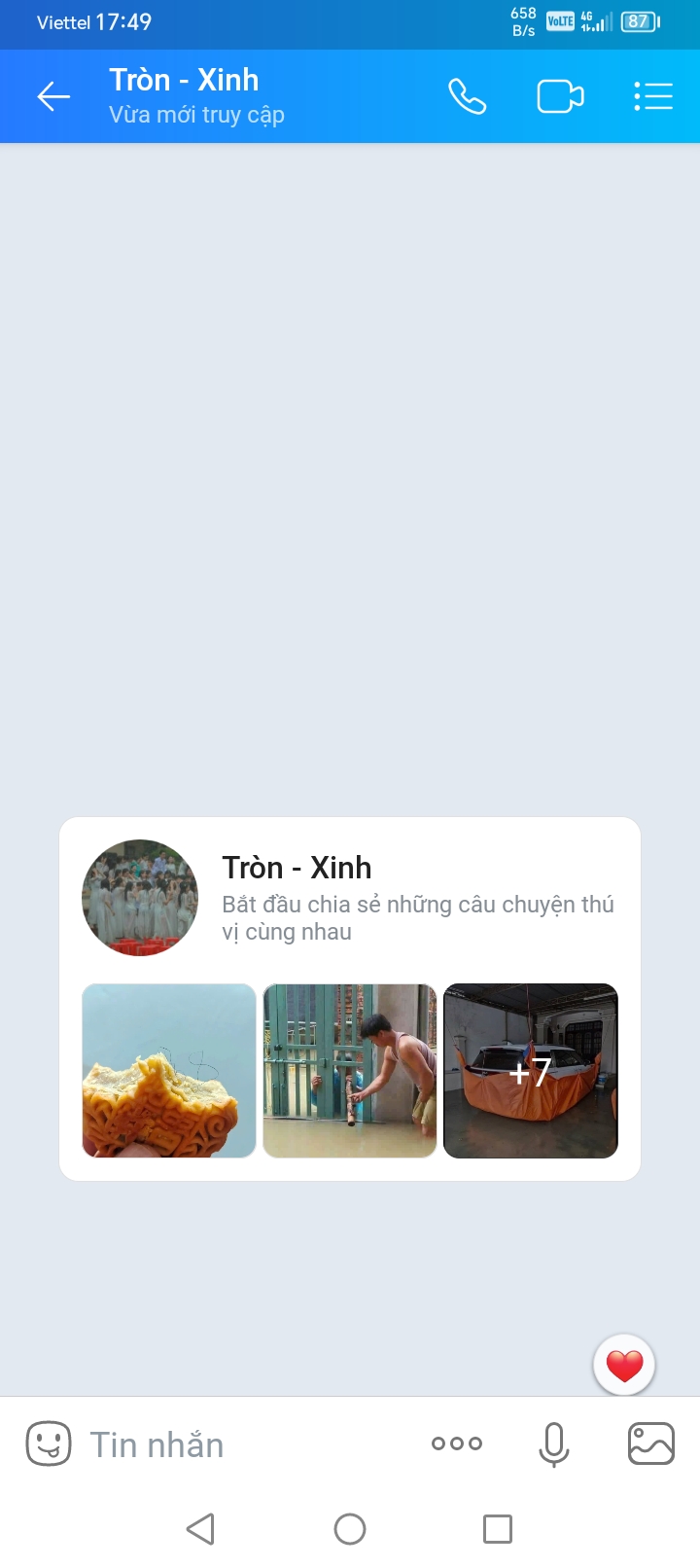
Task: Tap the system home button
Action: click(x=350, y=1529)
